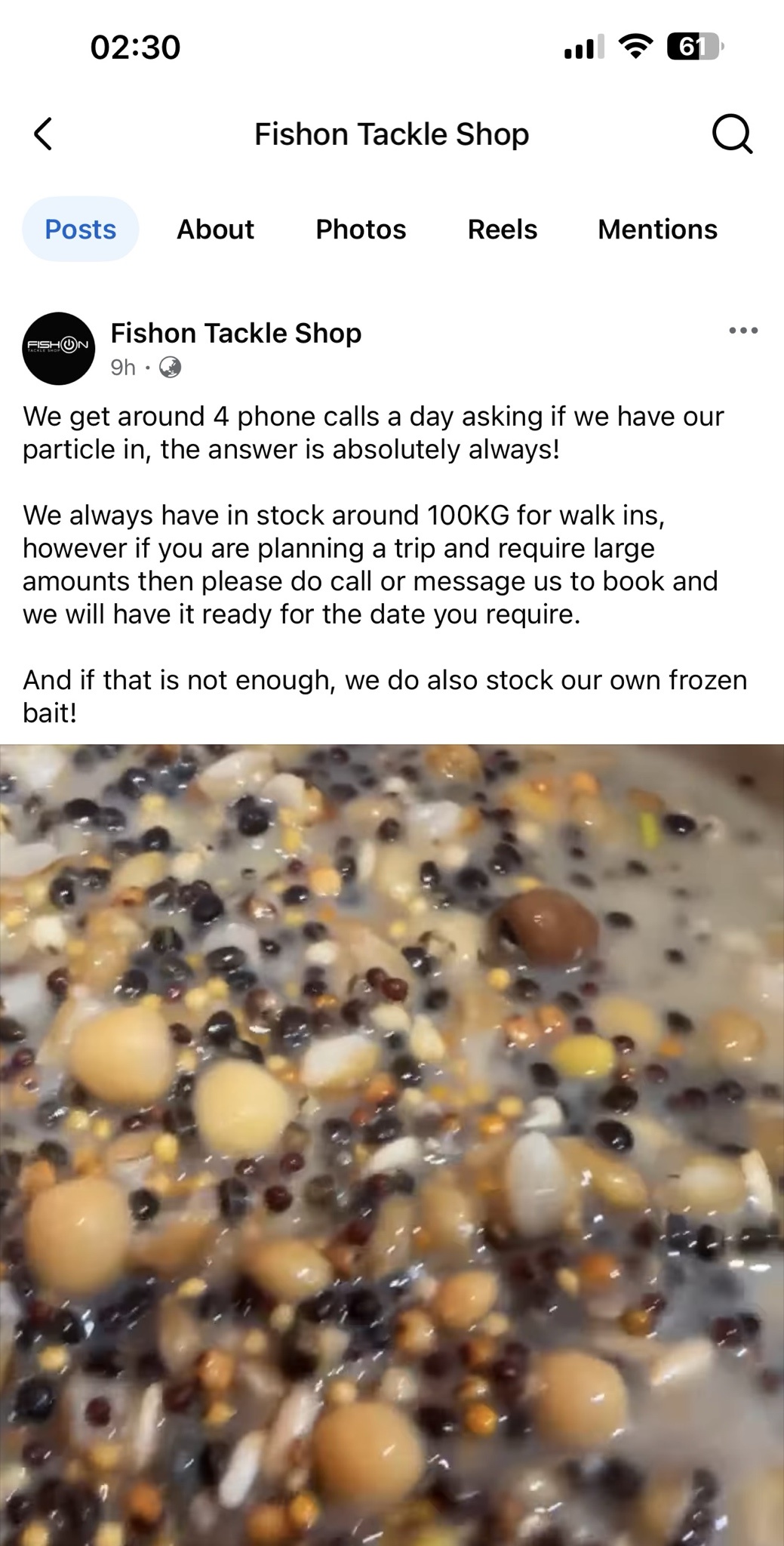Open search on the page
This screenshot has height=1546, width=784.
(731, 134)
